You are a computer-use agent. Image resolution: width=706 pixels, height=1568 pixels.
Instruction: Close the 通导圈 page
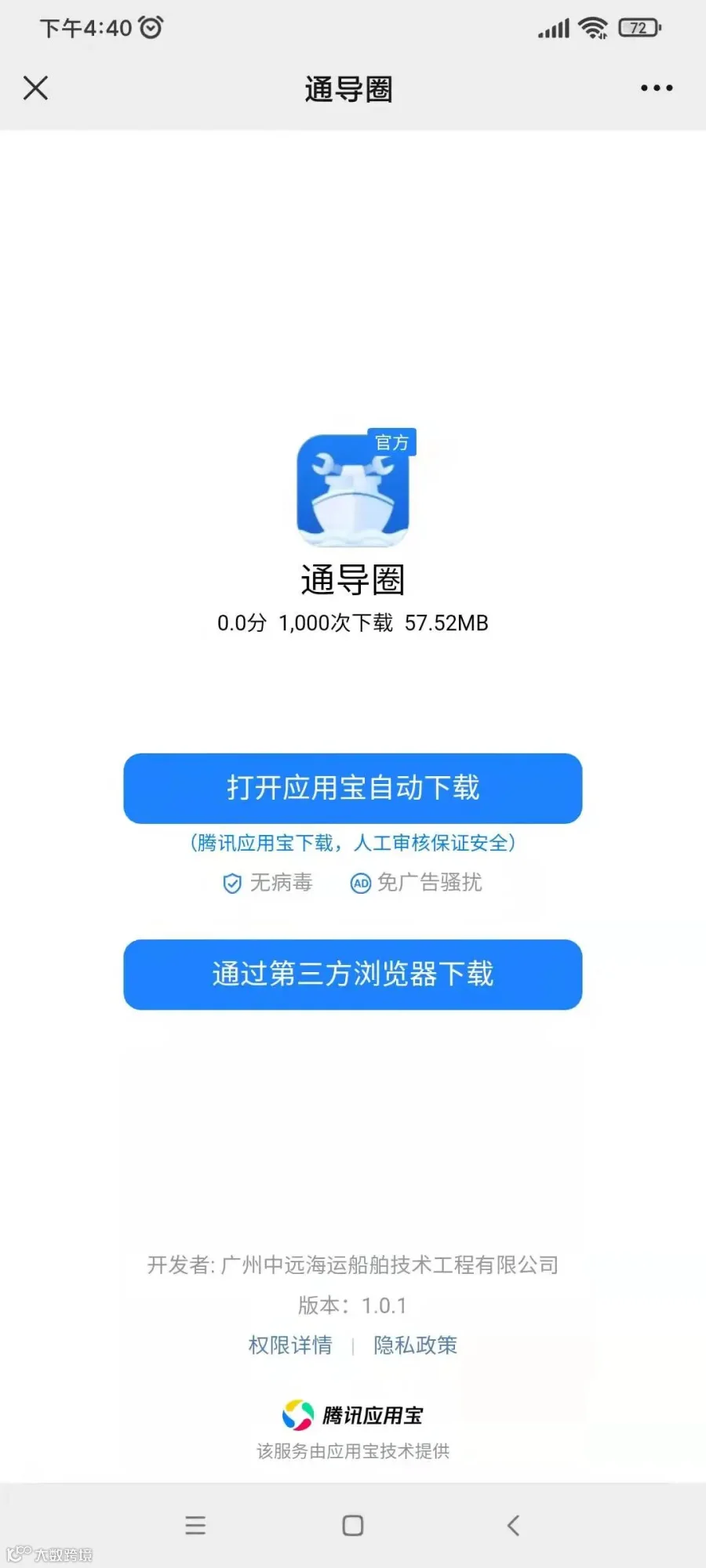(36, 88)
